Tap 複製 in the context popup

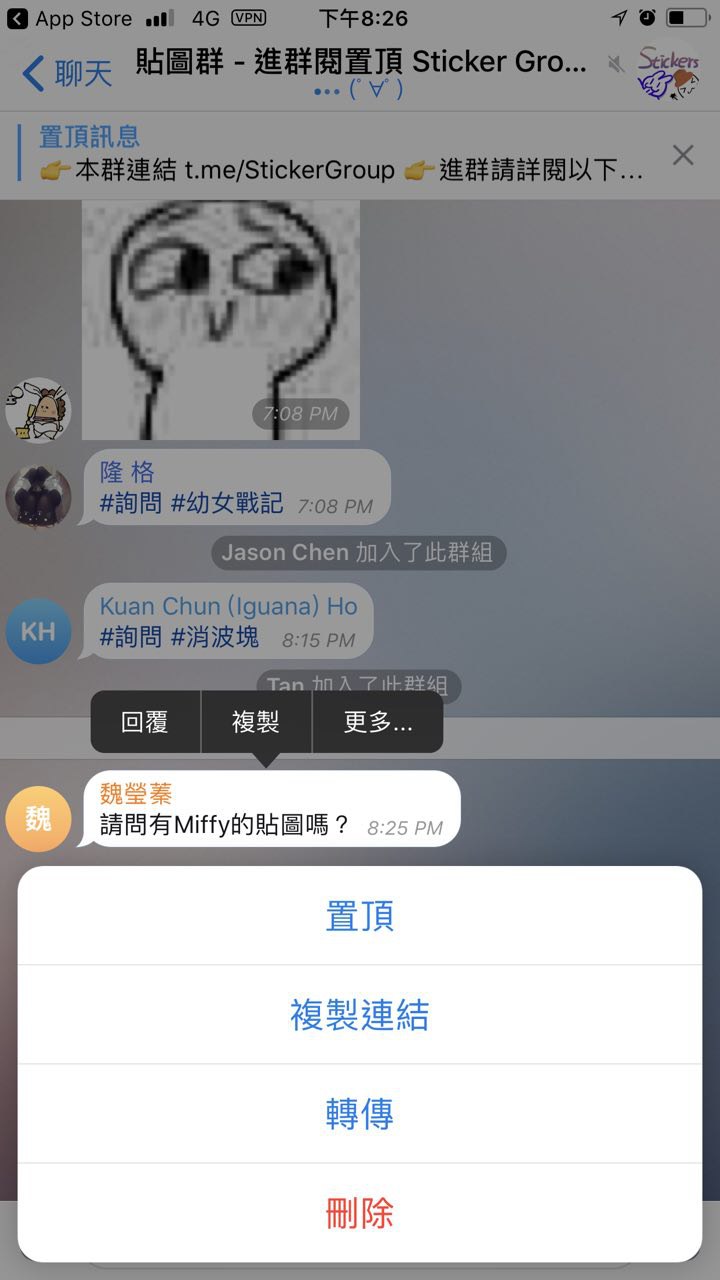coord(256,722)
